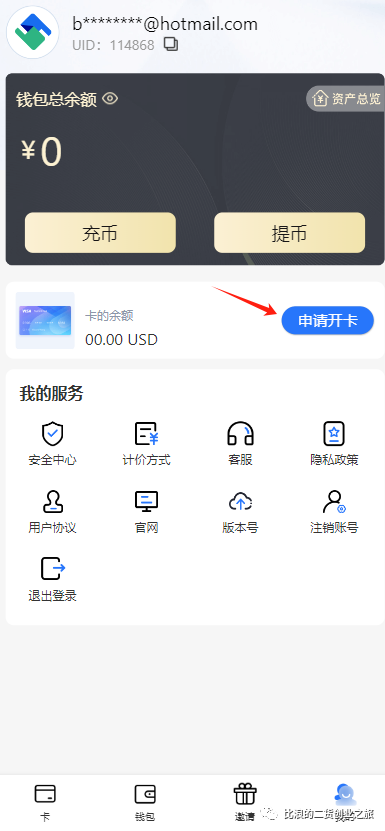Toggle wallet balance visibility eye icon
The height and width of the screenshot is (831, 385).
click(110, 99)
